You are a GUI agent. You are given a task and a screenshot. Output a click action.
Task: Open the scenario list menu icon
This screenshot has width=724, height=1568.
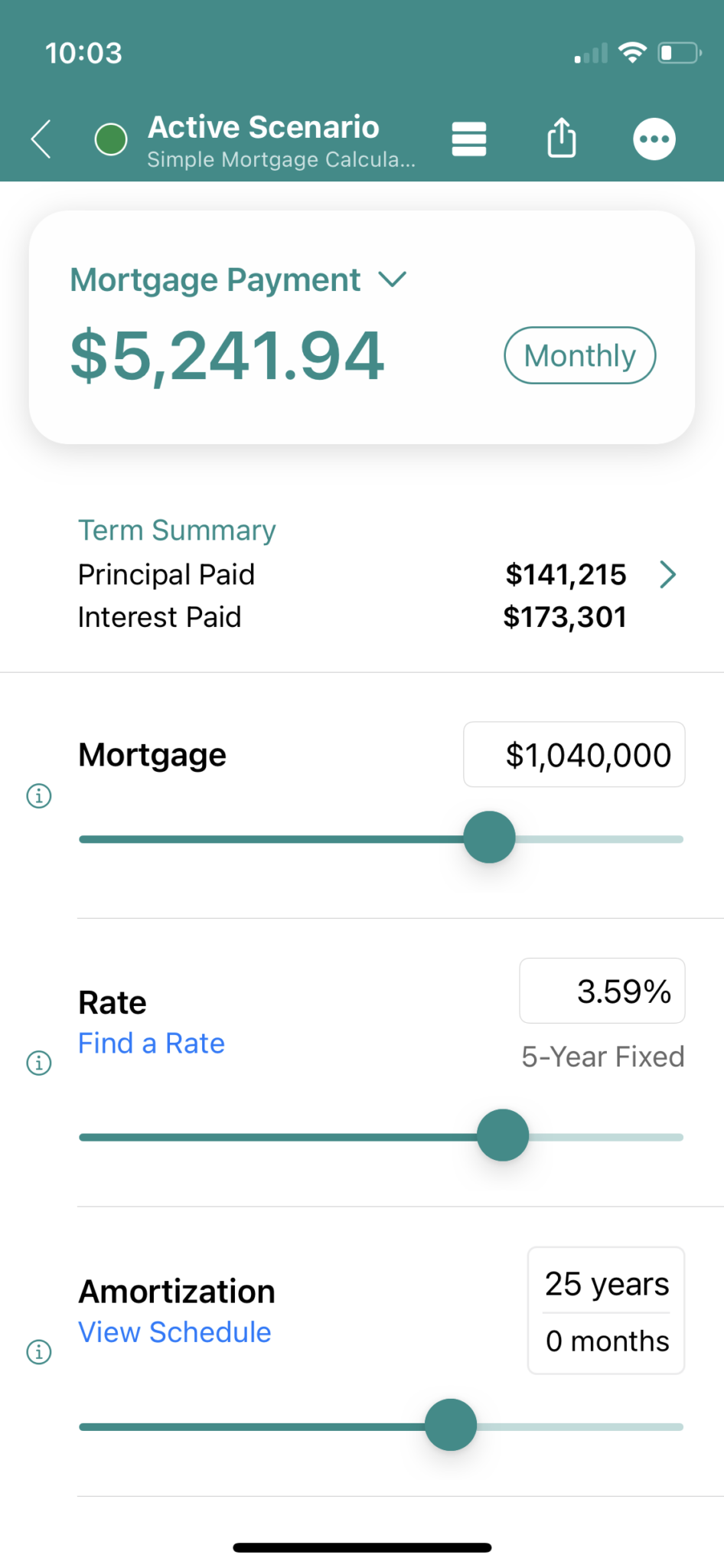click(x=469, y=139)
